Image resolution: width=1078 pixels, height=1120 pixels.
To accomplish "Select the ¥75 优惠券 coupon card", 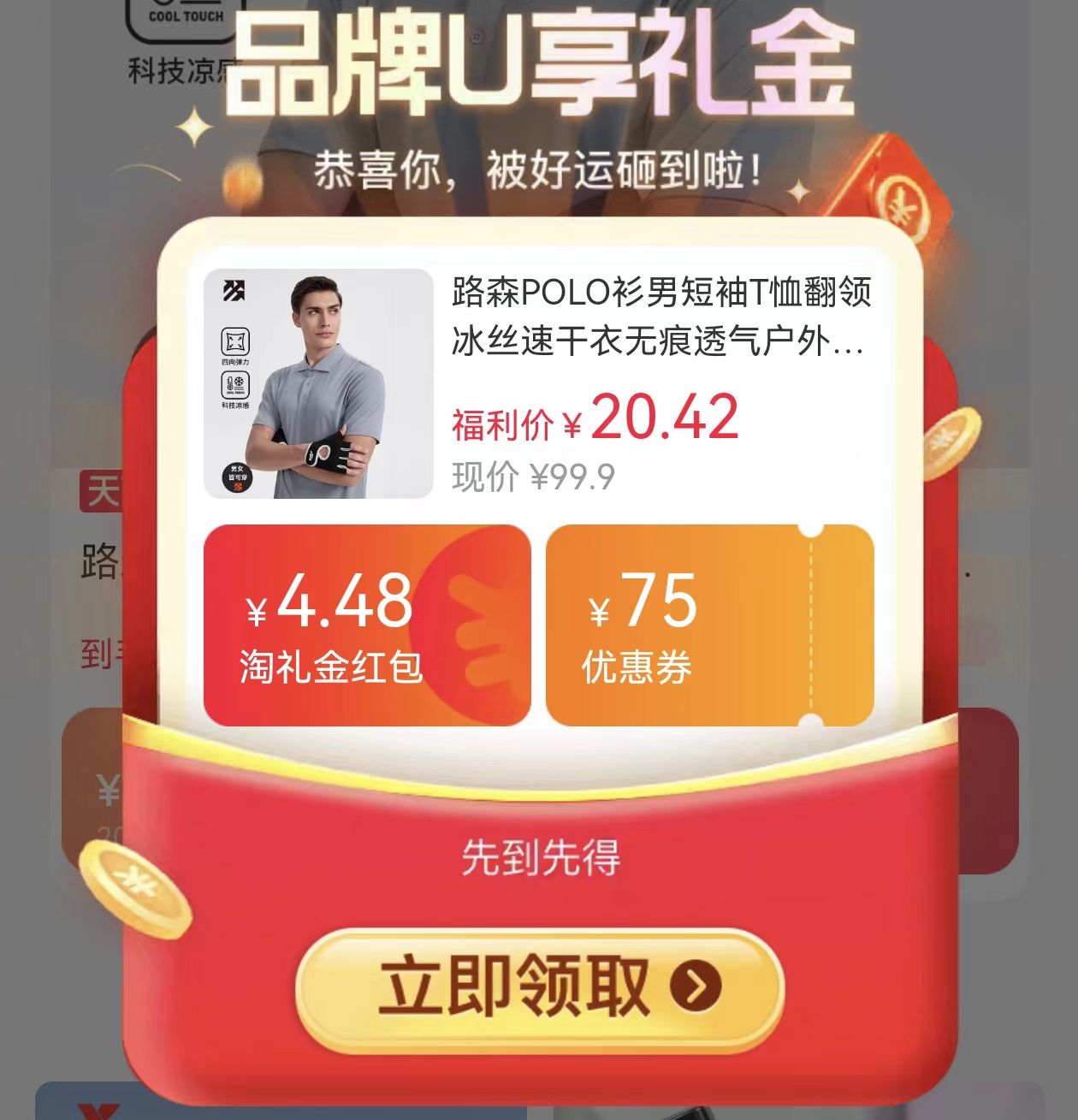I will pyautogui.click(x=710, y=625).
